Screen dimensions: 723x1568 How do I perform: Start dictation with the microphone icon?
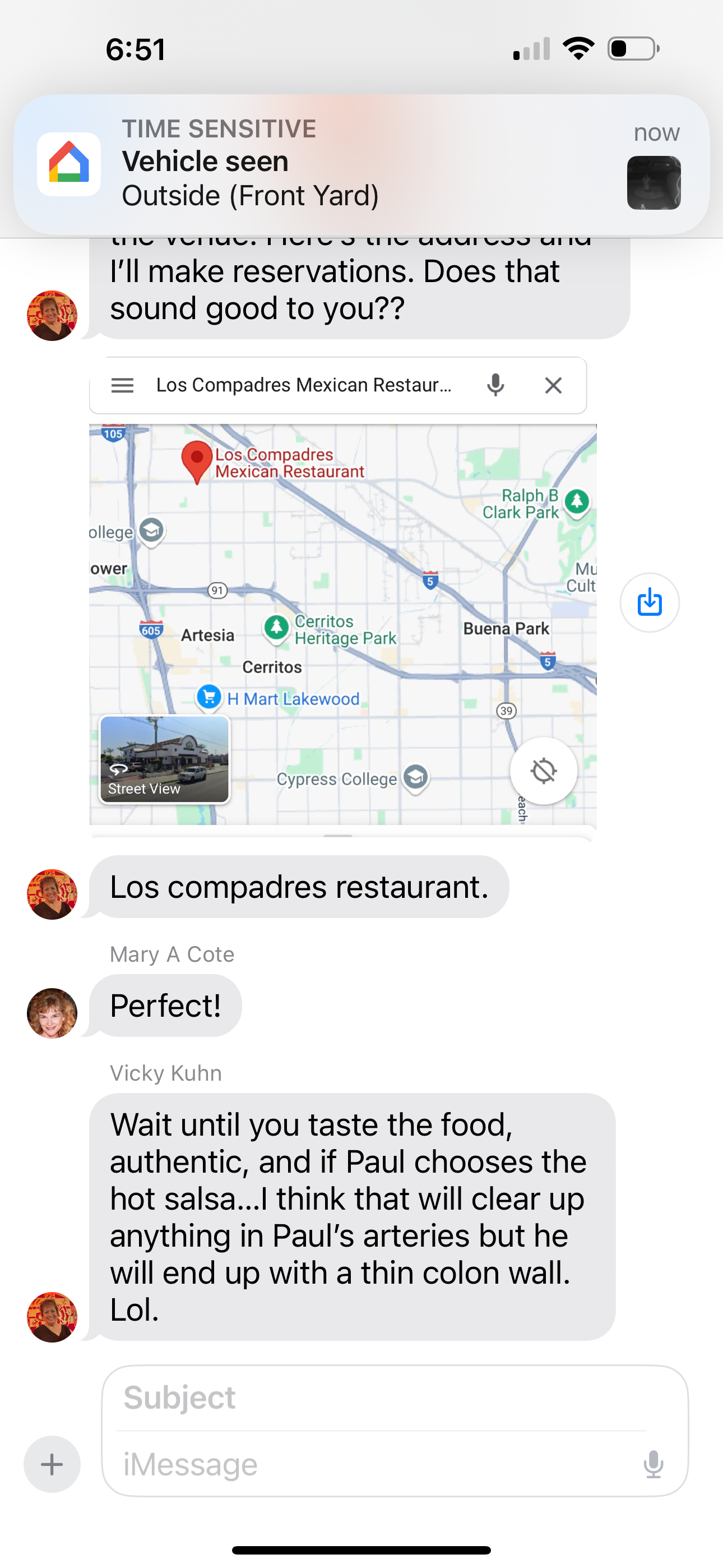[653, 1464]
